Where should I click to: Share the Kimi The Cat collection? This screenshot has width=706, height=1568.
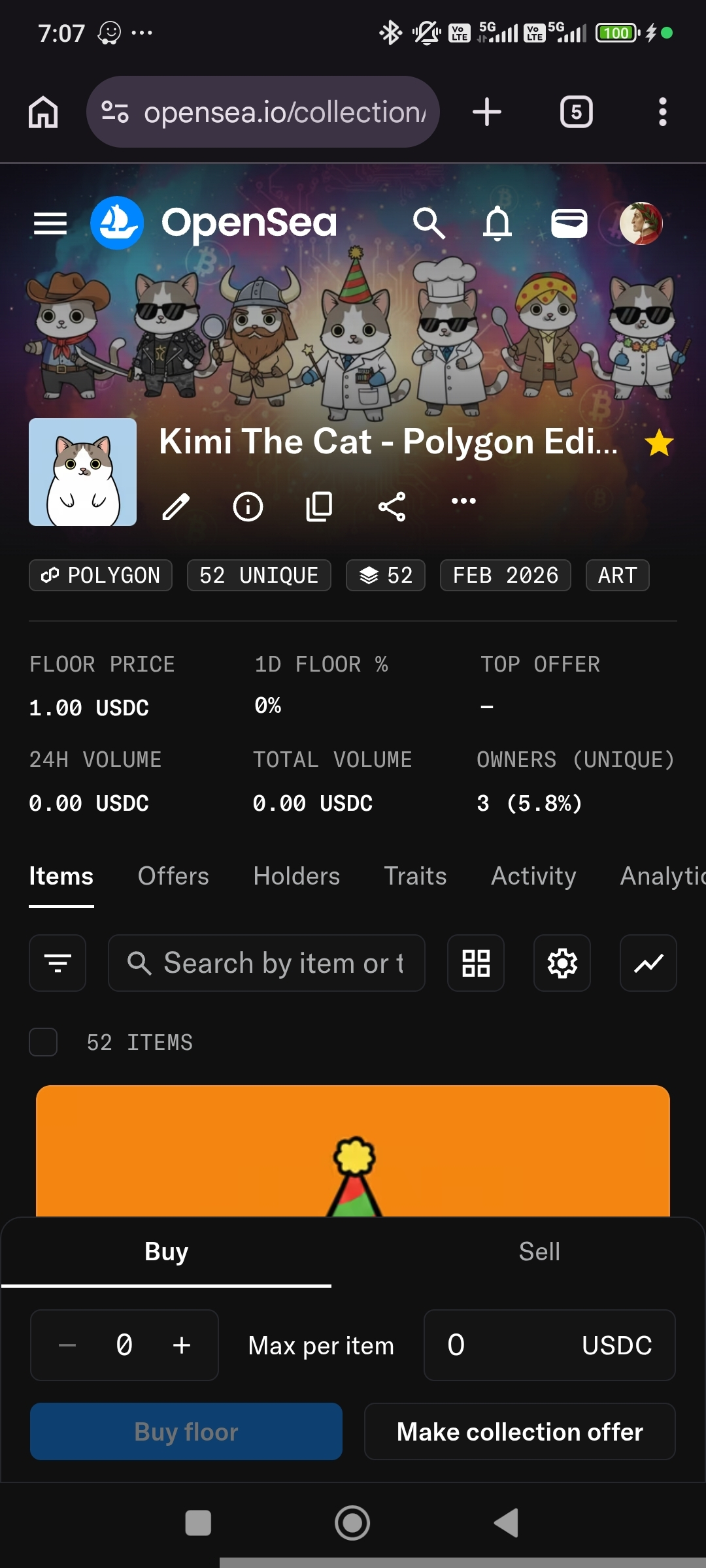[x=392, y=506]
